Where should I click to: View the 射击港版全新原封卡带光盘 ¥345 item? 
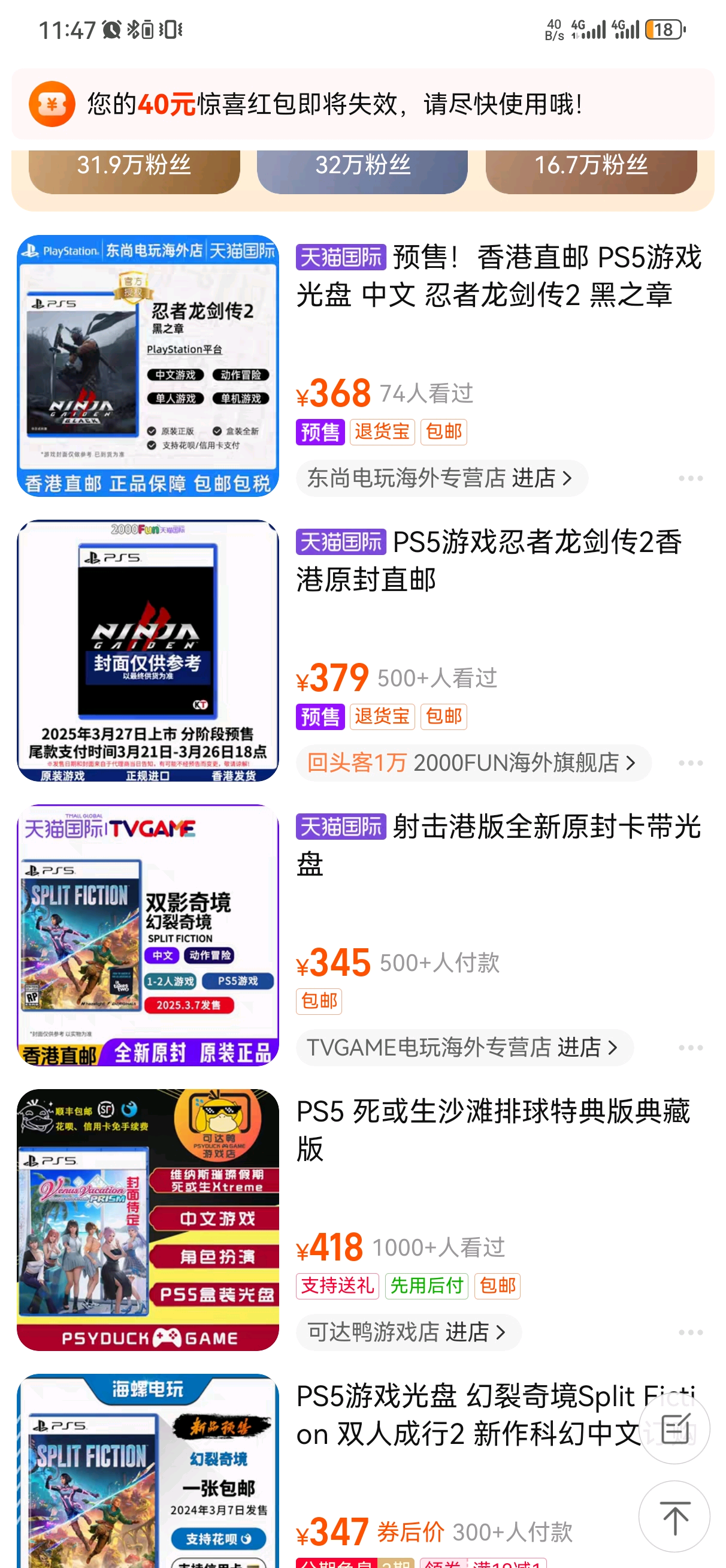tap(498, 845)
